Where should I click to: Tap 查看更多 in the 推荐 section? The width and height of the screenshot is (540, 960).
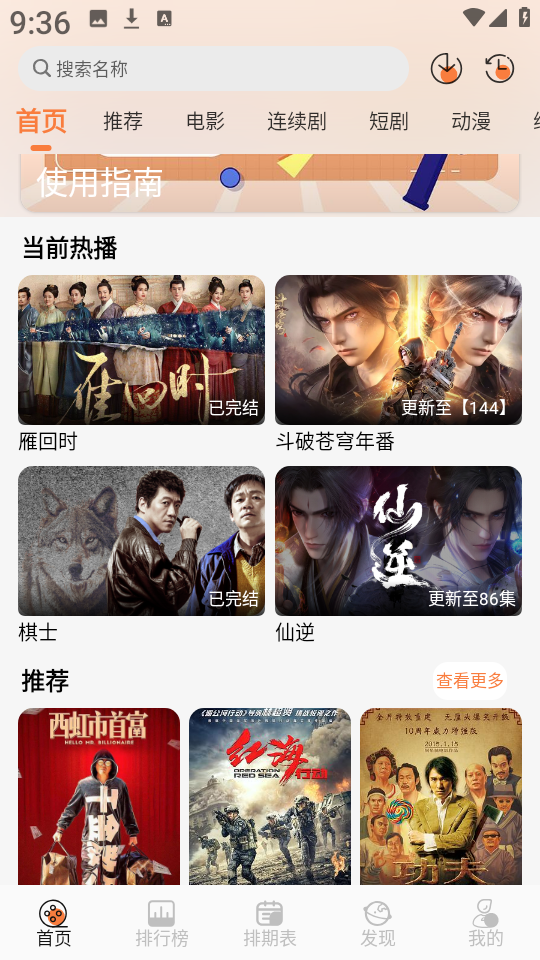(x=470, y=681)
